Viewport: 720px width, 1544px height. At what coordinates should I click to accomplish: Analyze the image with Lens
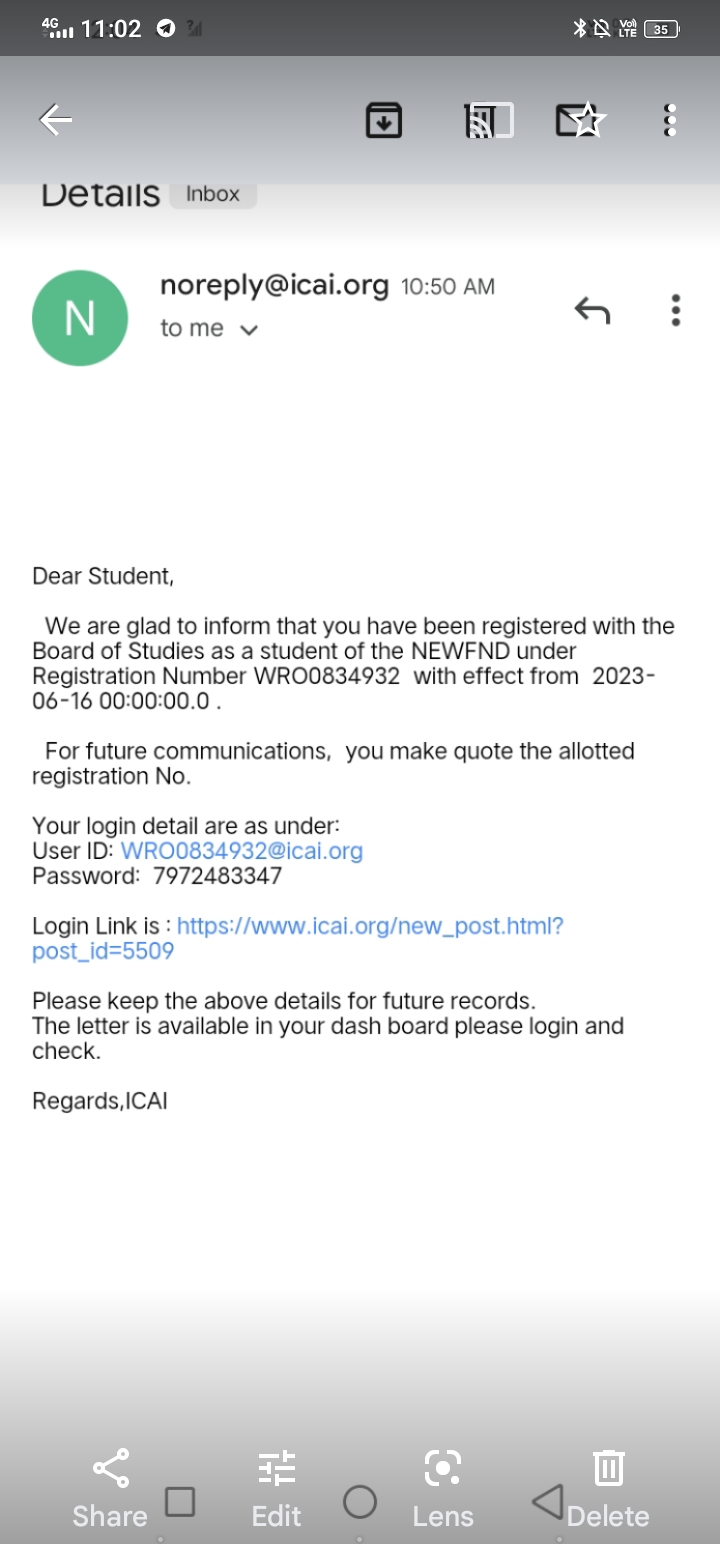443,1488
